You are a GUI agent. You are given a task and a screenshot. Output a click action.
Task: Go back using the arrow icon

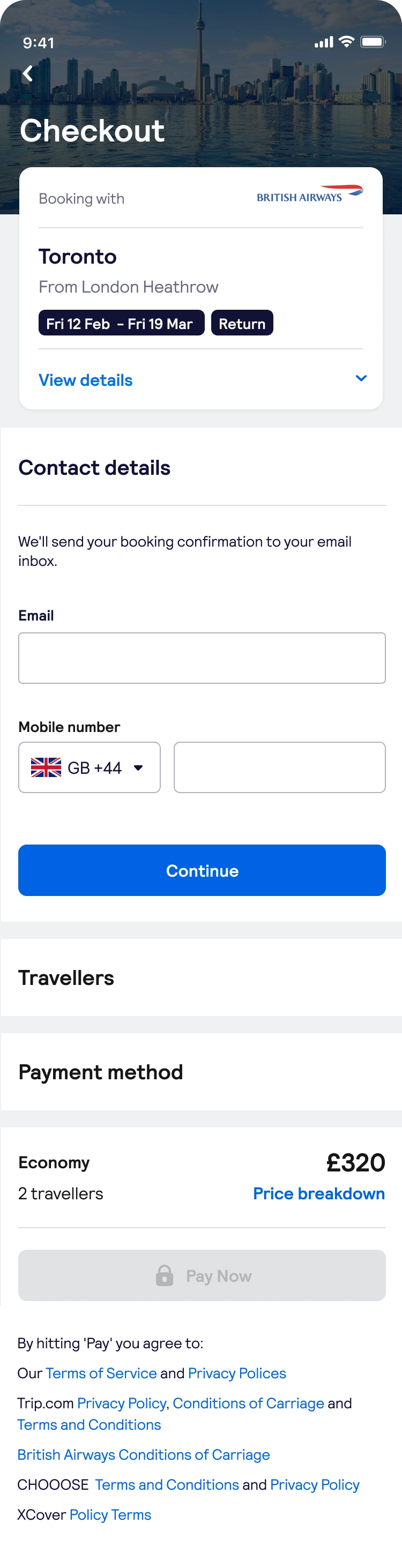click(x=27, y=73)
